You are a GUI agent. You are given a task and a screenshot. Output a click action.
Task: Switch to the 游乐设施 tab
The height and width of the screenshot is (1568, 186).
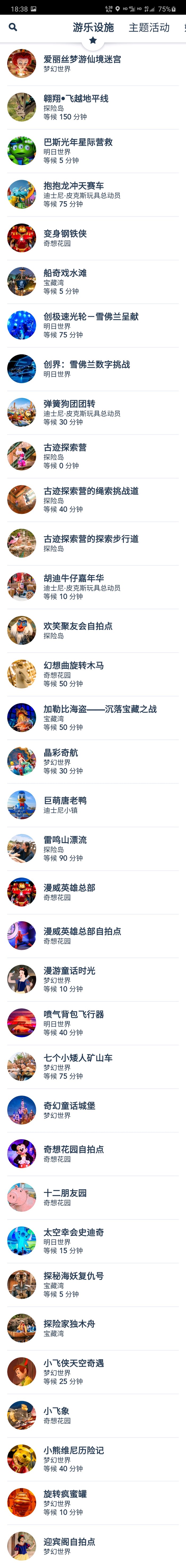(93, 27)
